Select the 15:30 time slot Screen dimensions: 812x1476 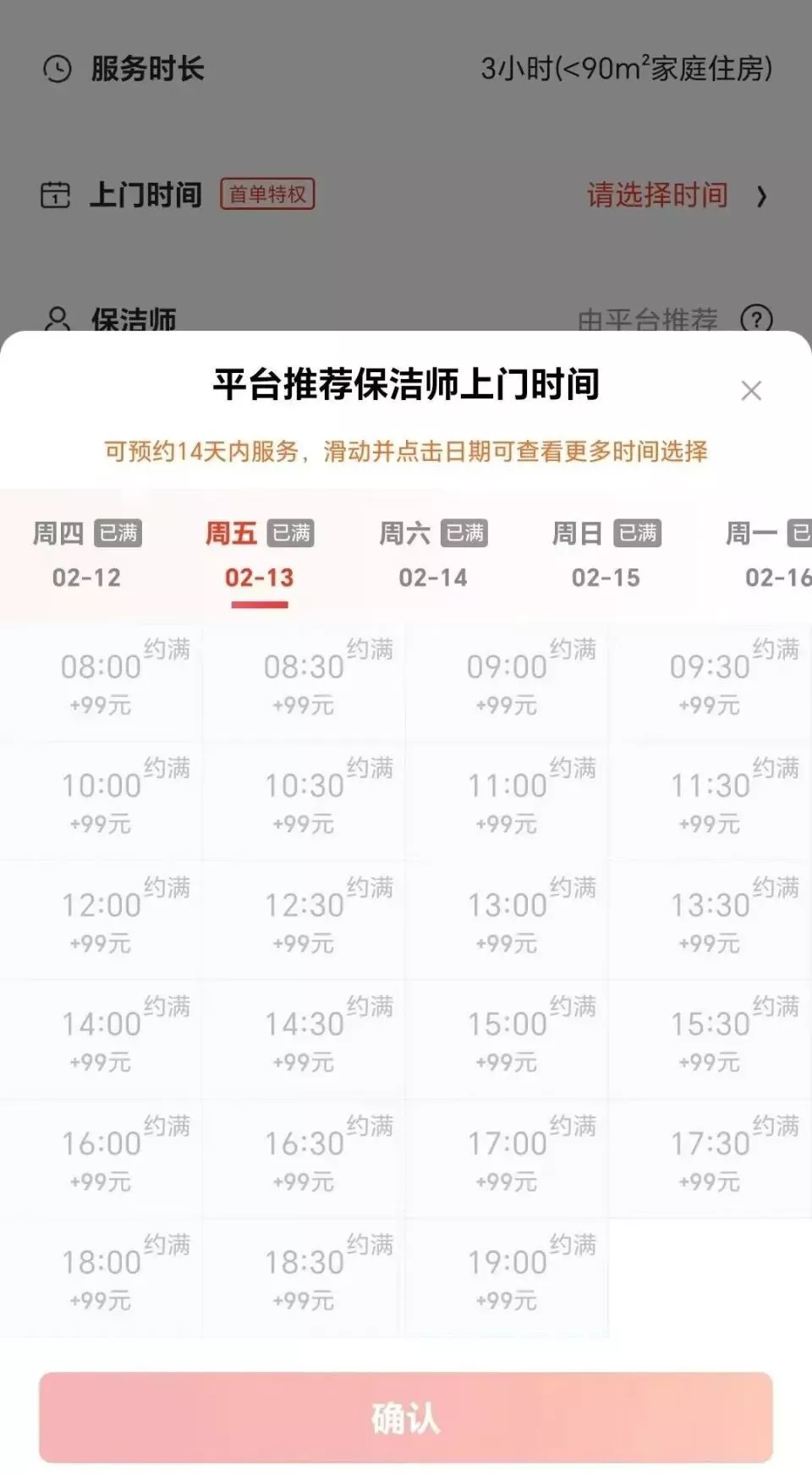710,1039
